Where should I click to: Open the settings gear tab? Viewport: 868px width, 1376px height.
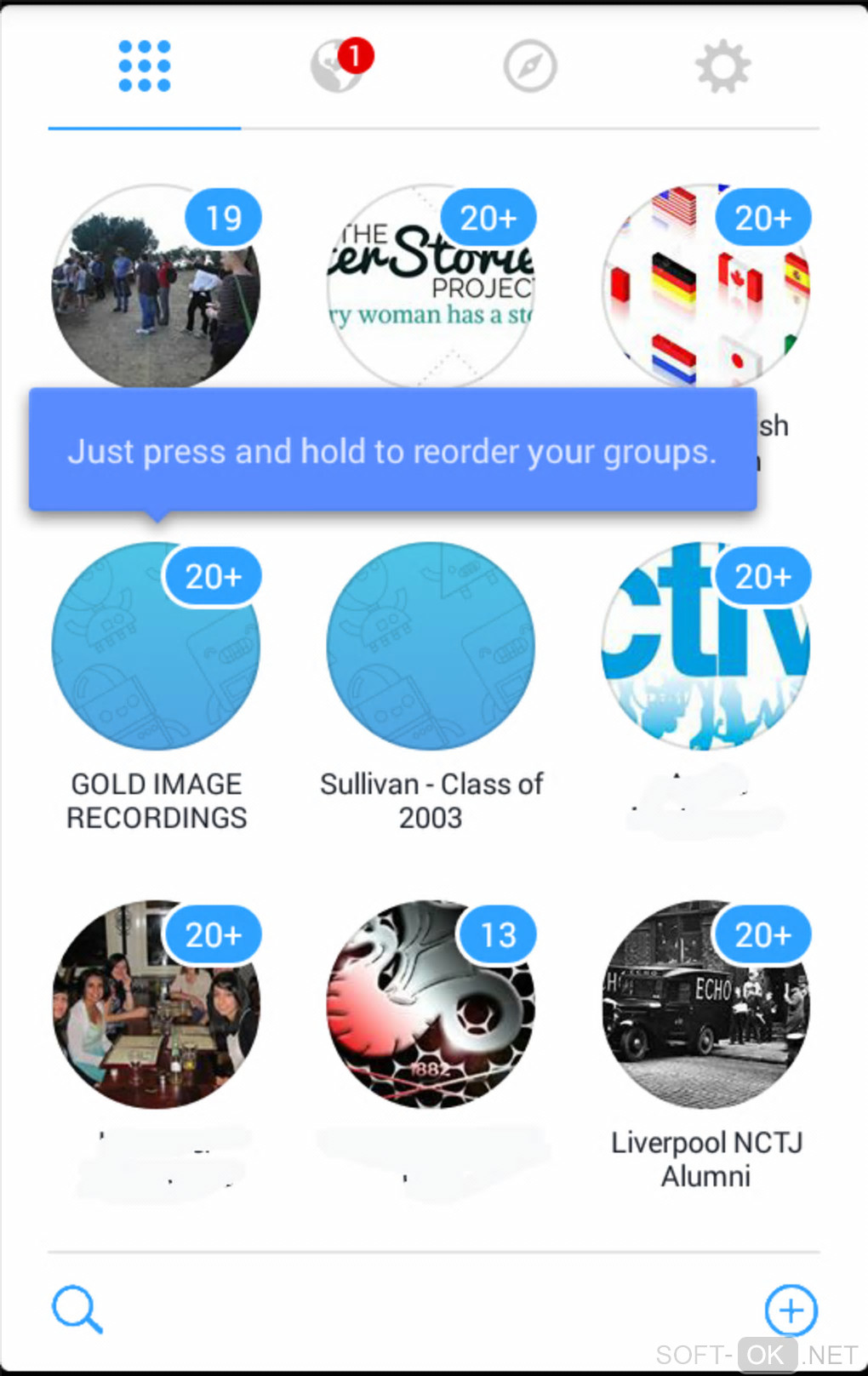point(722,66)
